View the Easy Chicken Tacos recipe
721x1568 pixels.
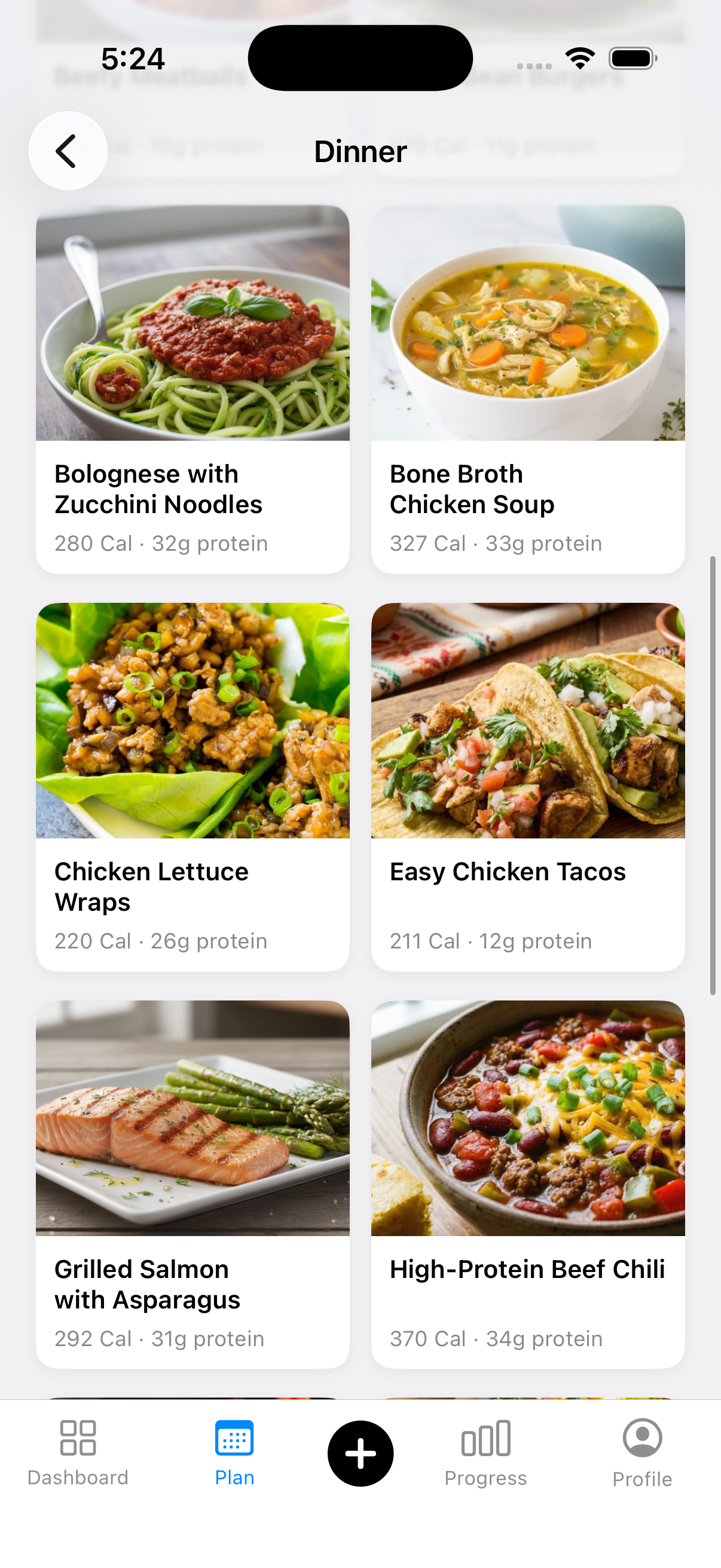[527, 786]
